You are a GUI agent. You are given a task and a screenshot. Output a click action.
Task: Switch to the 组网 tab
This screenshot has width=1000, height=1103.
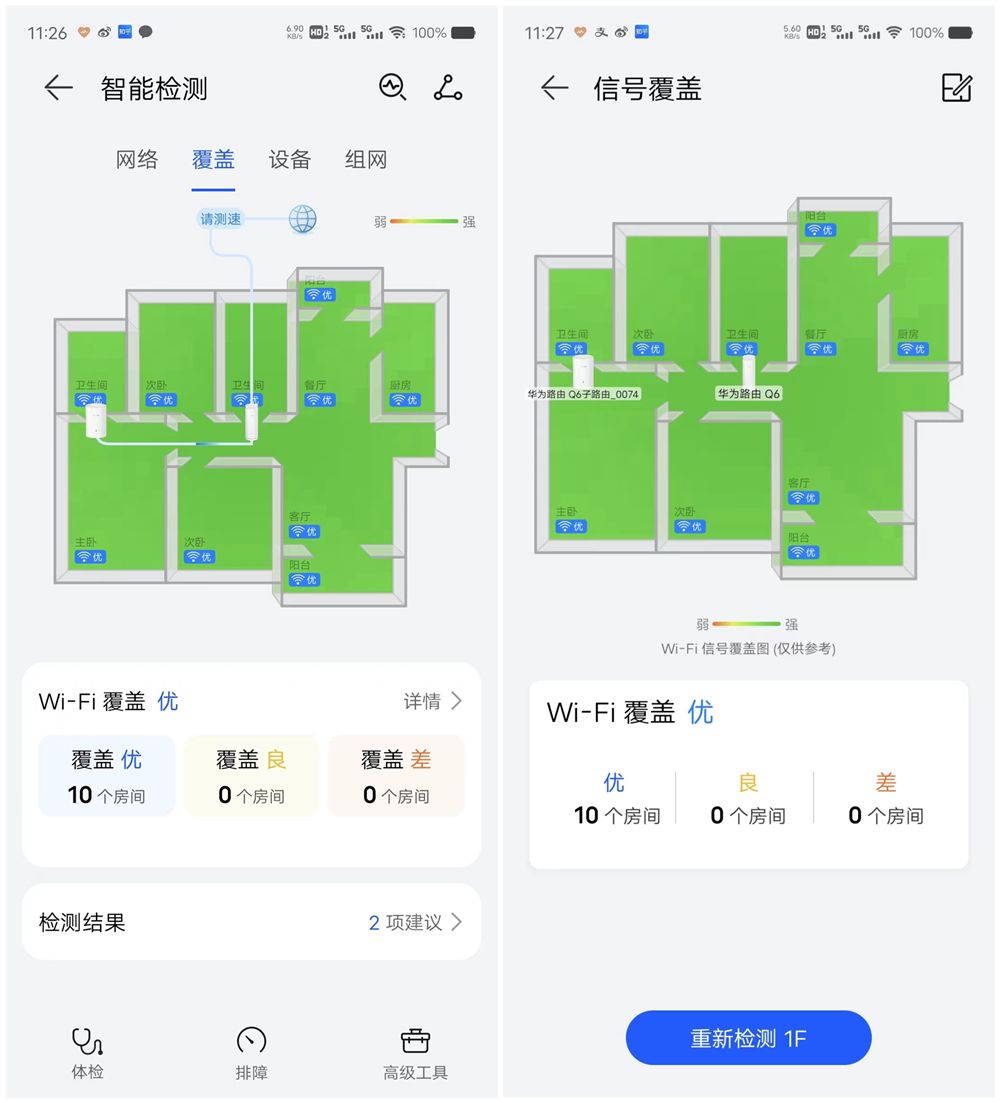coord(366,160)
